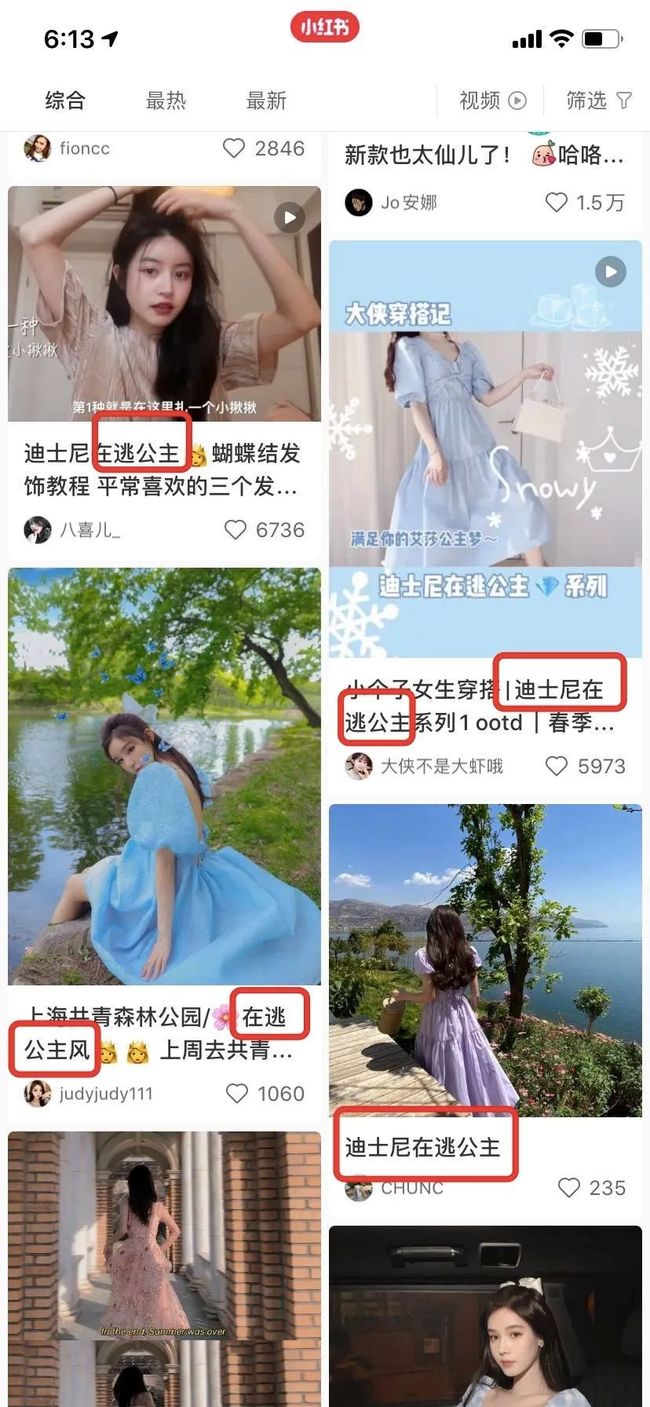
Task: Open the pink dress brick archway post
Action: coord(164,1269)
